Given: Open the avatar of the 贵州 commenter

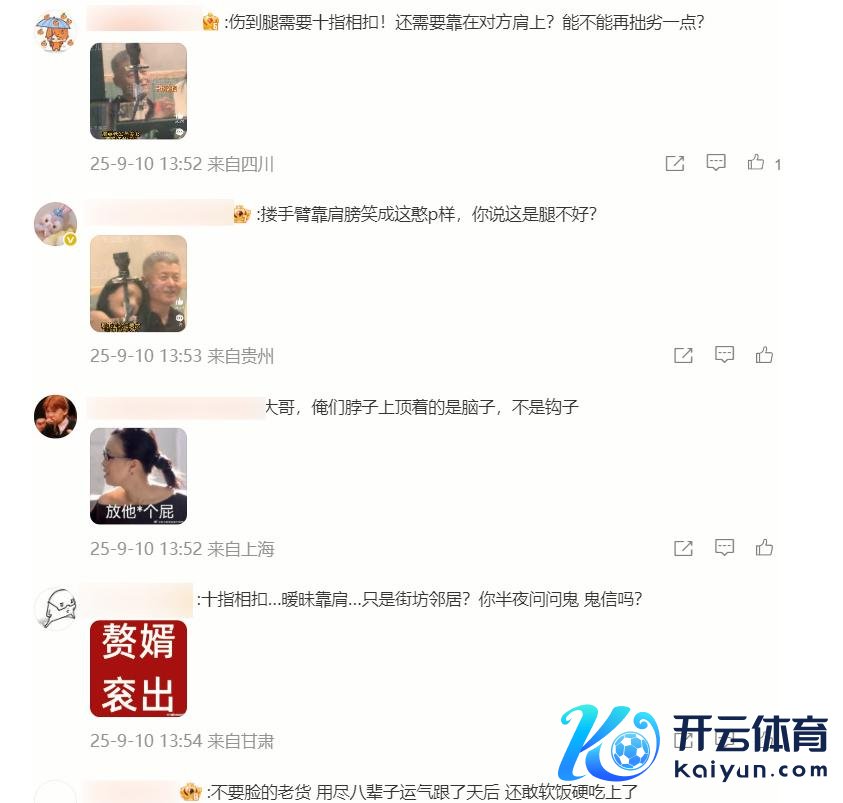Looking at the screenshot, I should point(56,224).
